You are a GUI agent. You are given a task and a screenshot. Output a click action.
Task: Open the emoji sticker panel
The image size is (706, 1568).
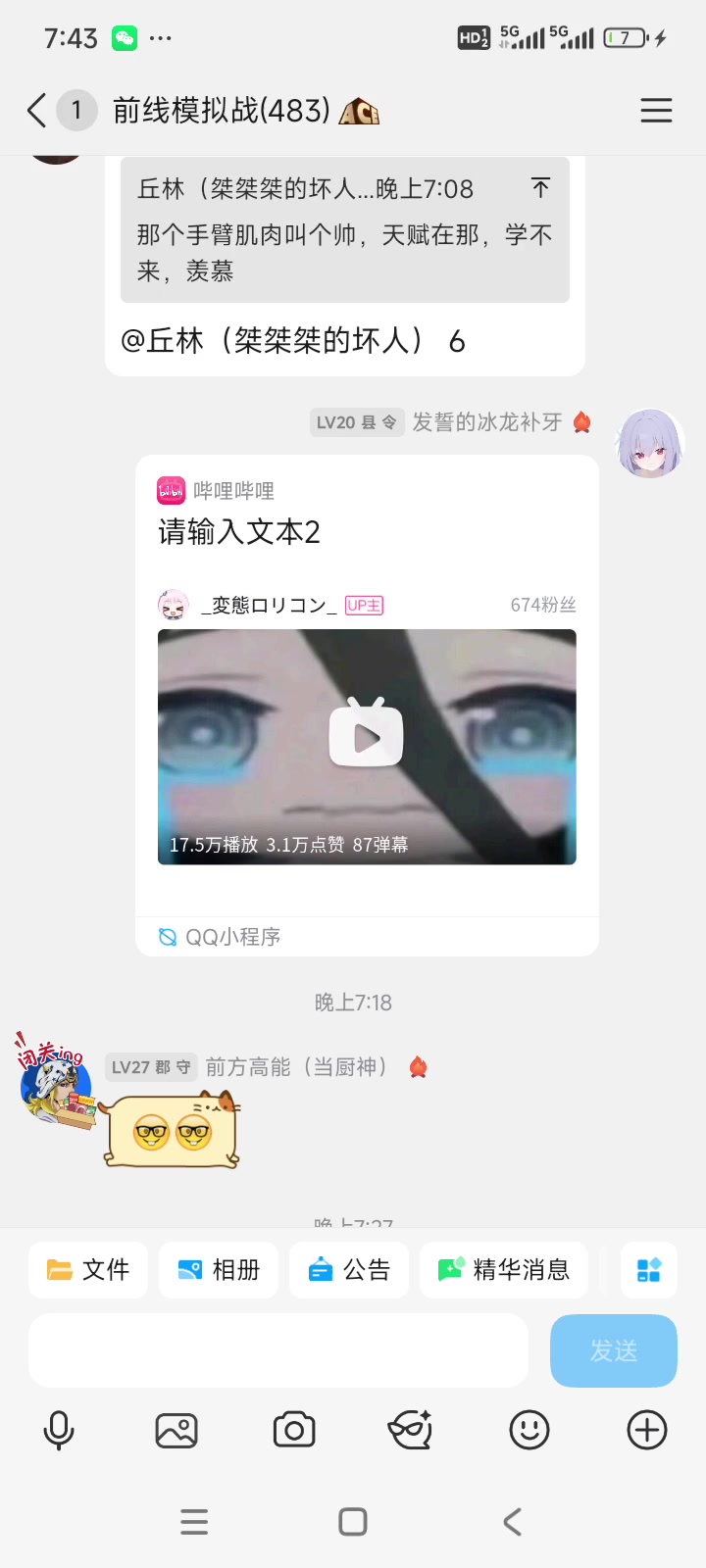(529, 1431)
